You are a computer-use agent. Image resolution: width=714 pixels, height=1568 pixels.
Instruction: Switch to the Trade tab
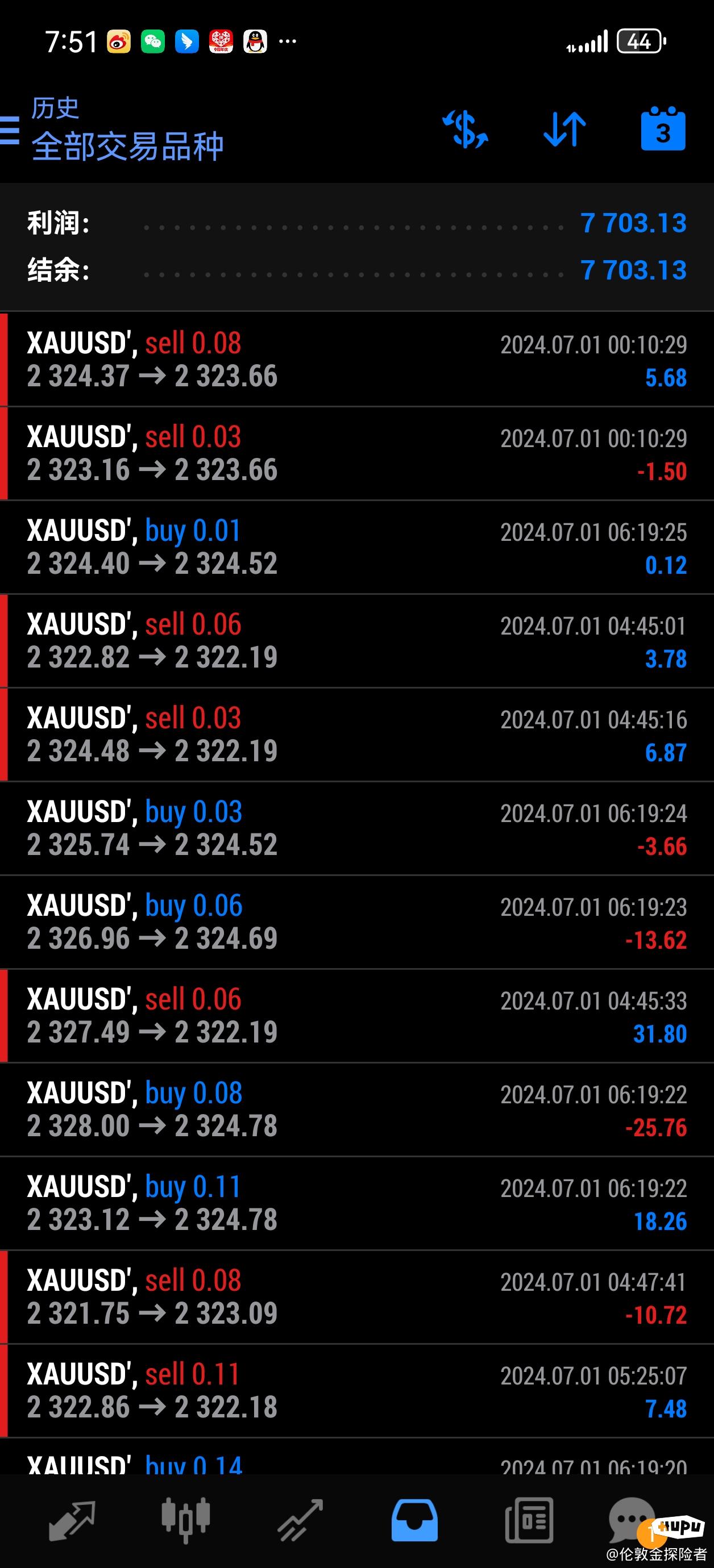click(x=300, y=1520)
